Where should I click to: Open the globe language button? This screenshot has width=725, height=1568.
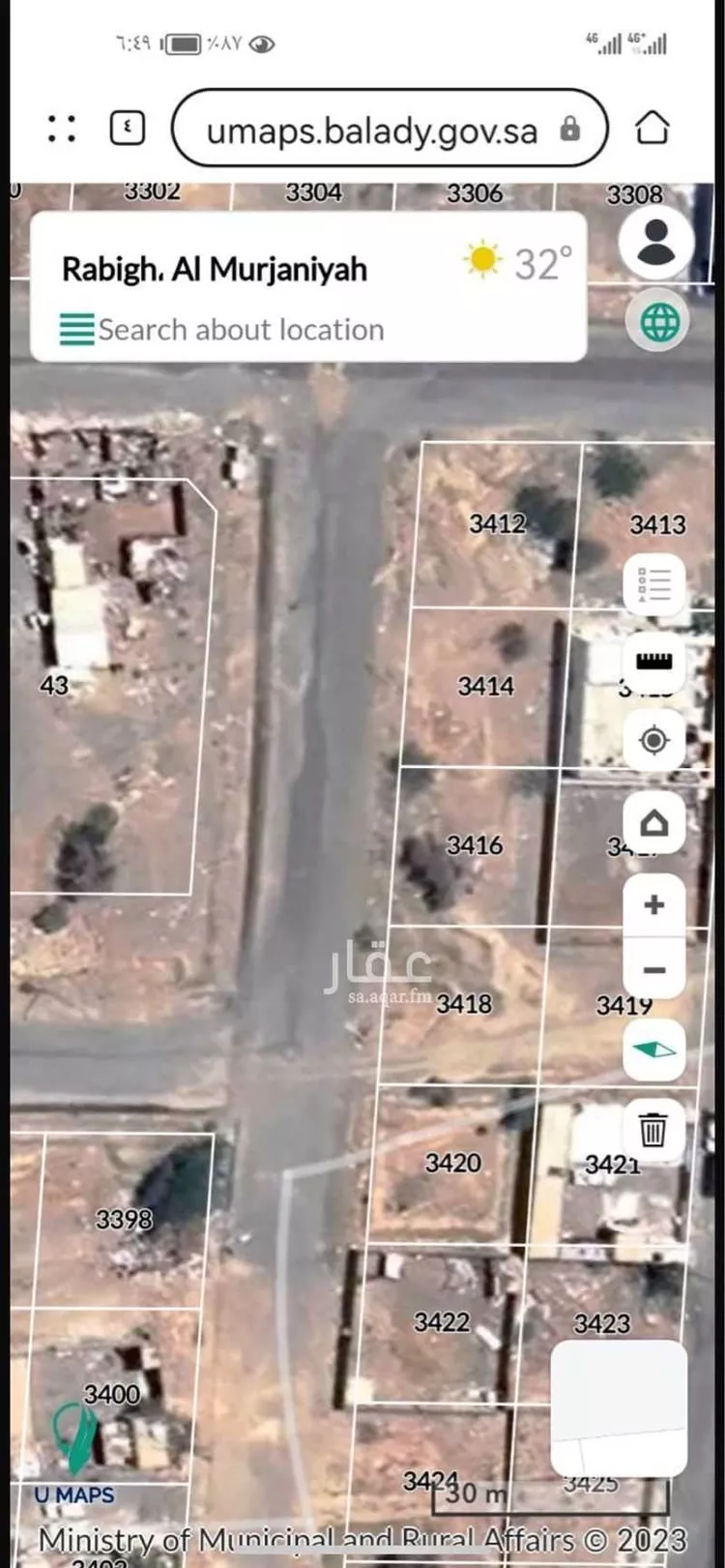point(659,322)
